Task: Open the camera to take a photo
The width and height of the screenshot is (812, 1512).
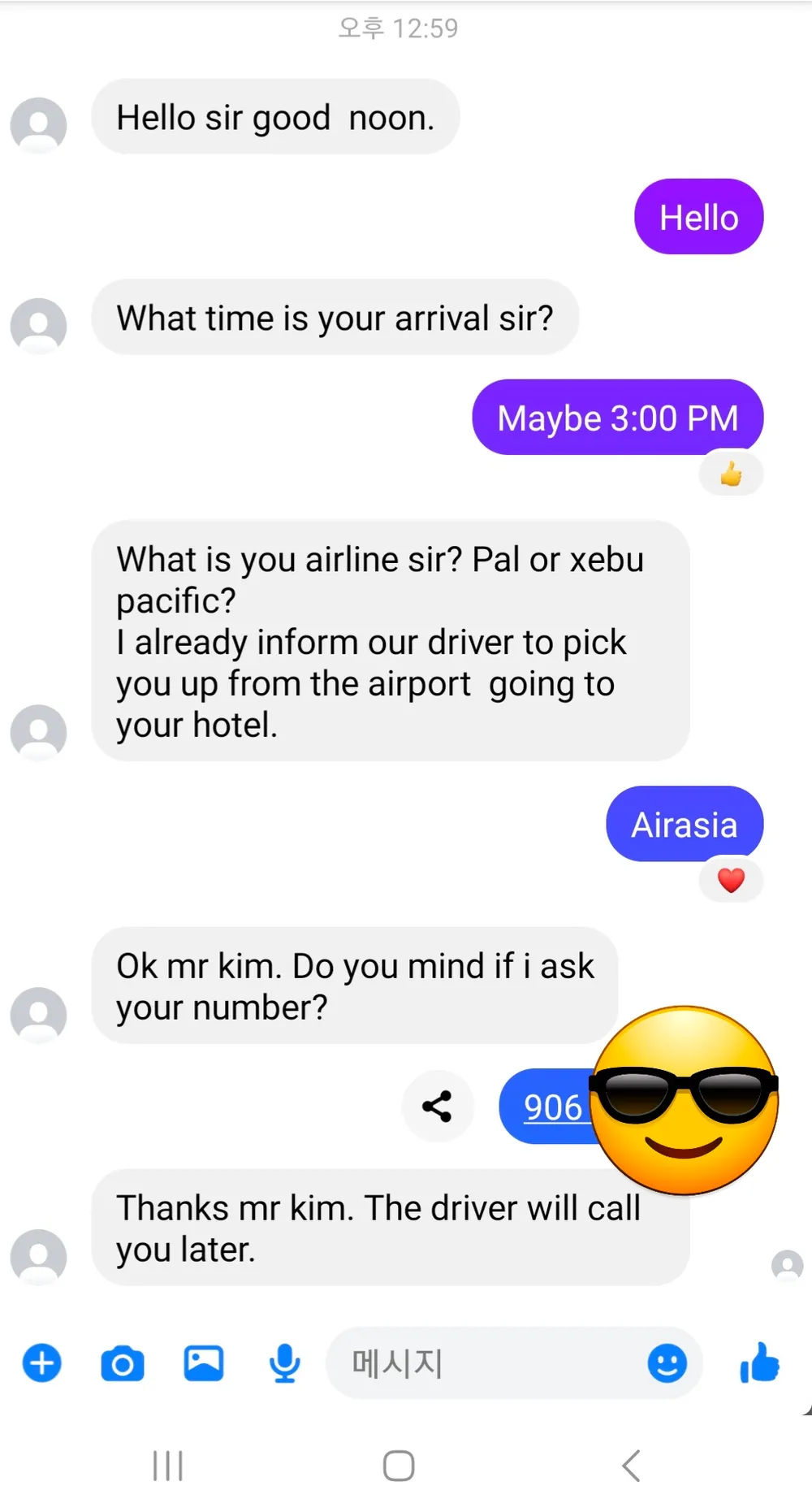Action: coord(123,1363)
